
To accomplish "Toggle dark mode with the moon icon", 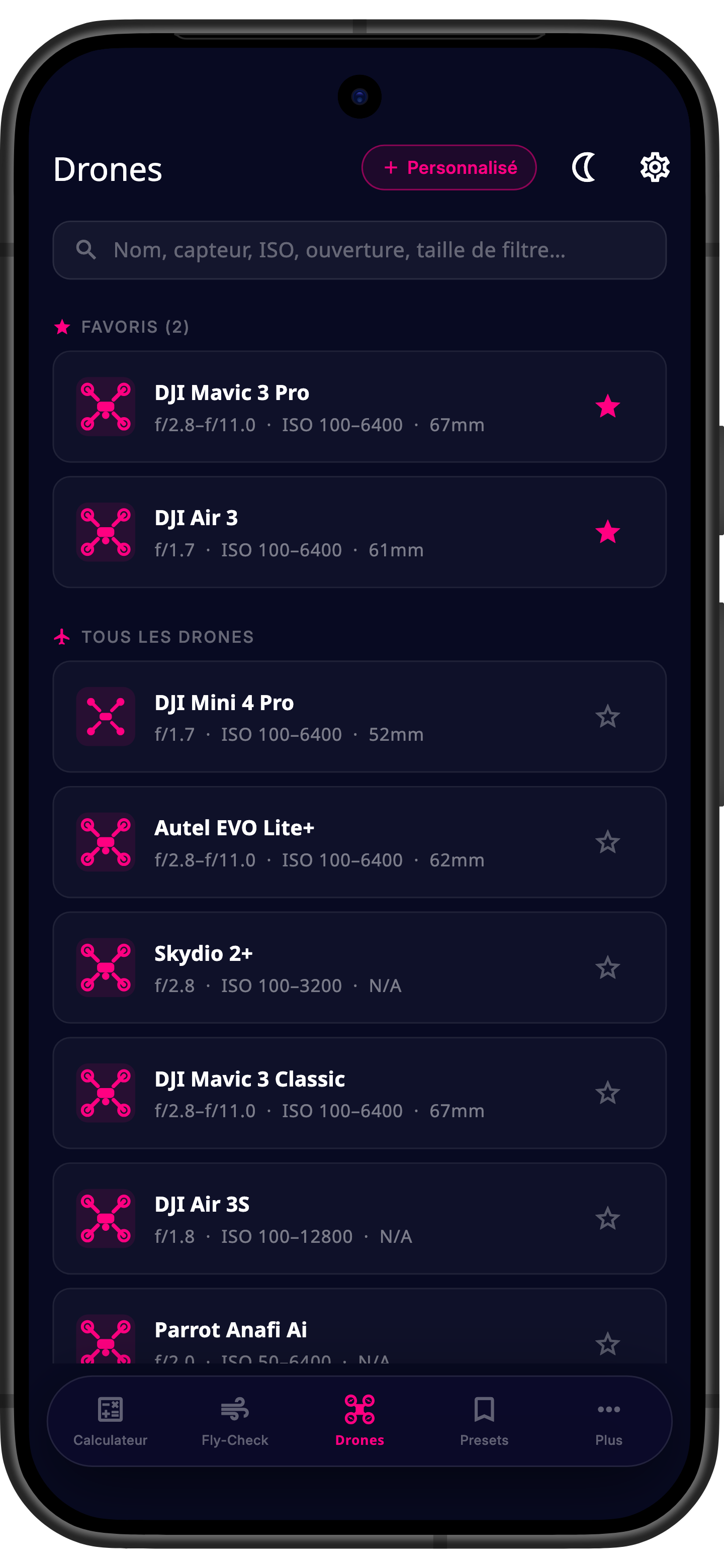I will tap(583, 167).
